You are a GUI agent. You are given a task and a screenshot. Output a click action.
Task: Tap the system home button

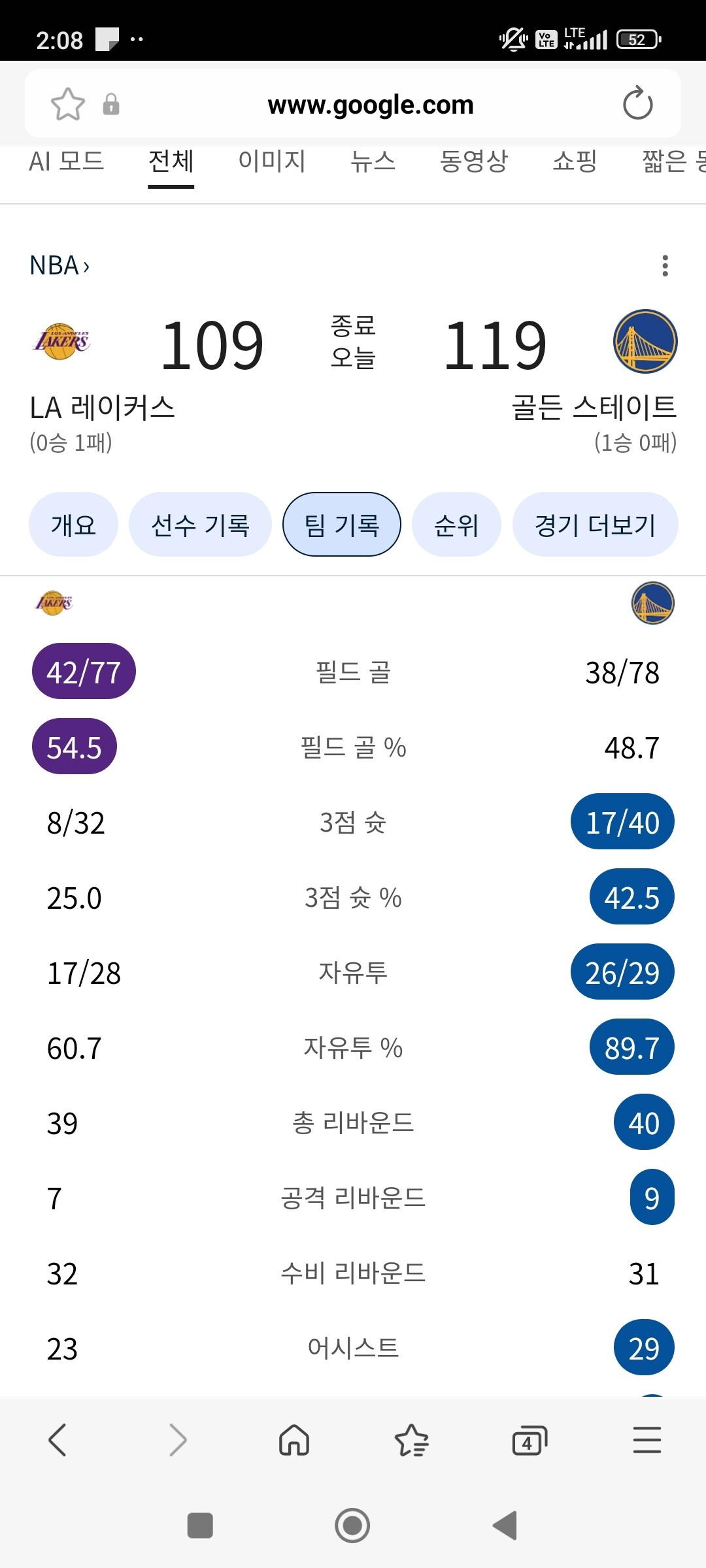click(x=352, y=1526)
